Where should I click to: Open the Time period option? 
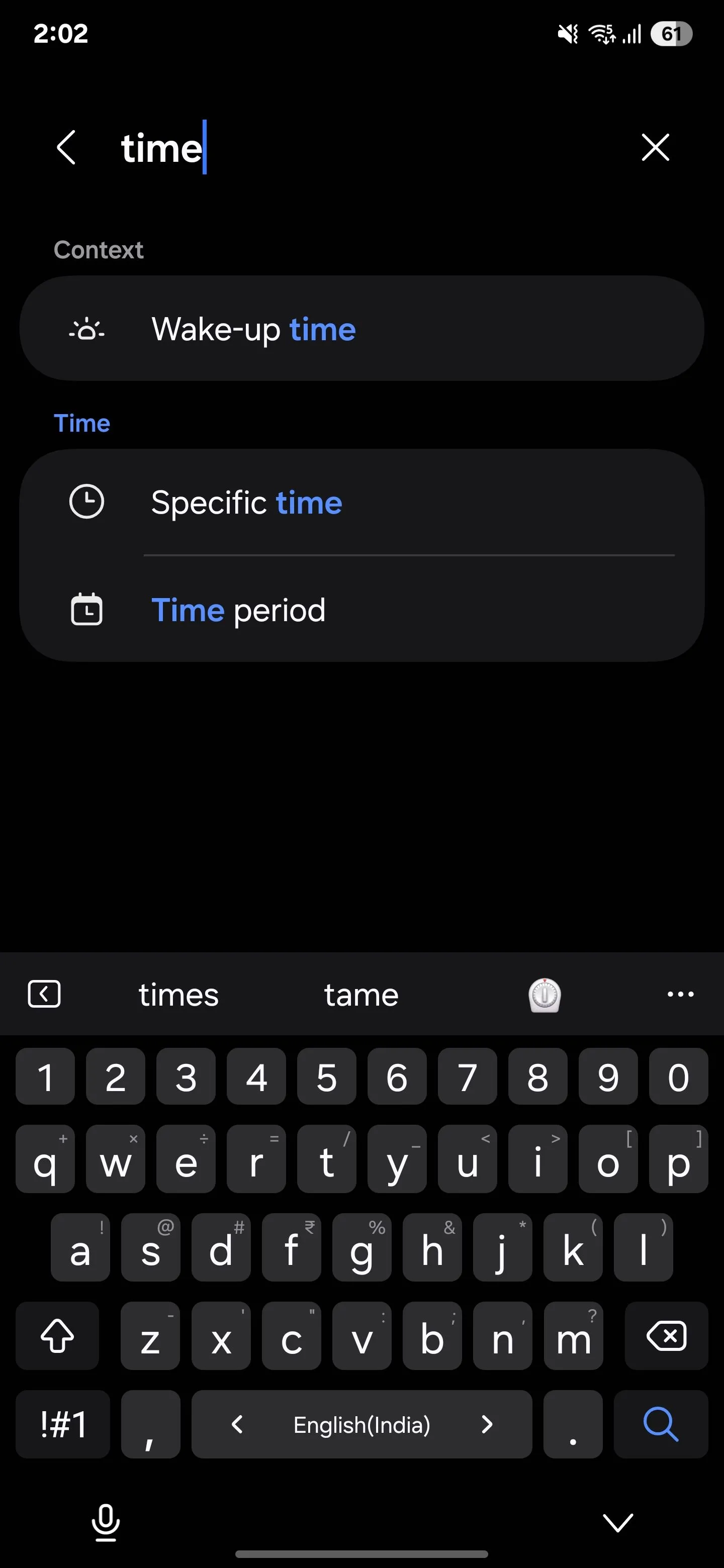(361, 610)
